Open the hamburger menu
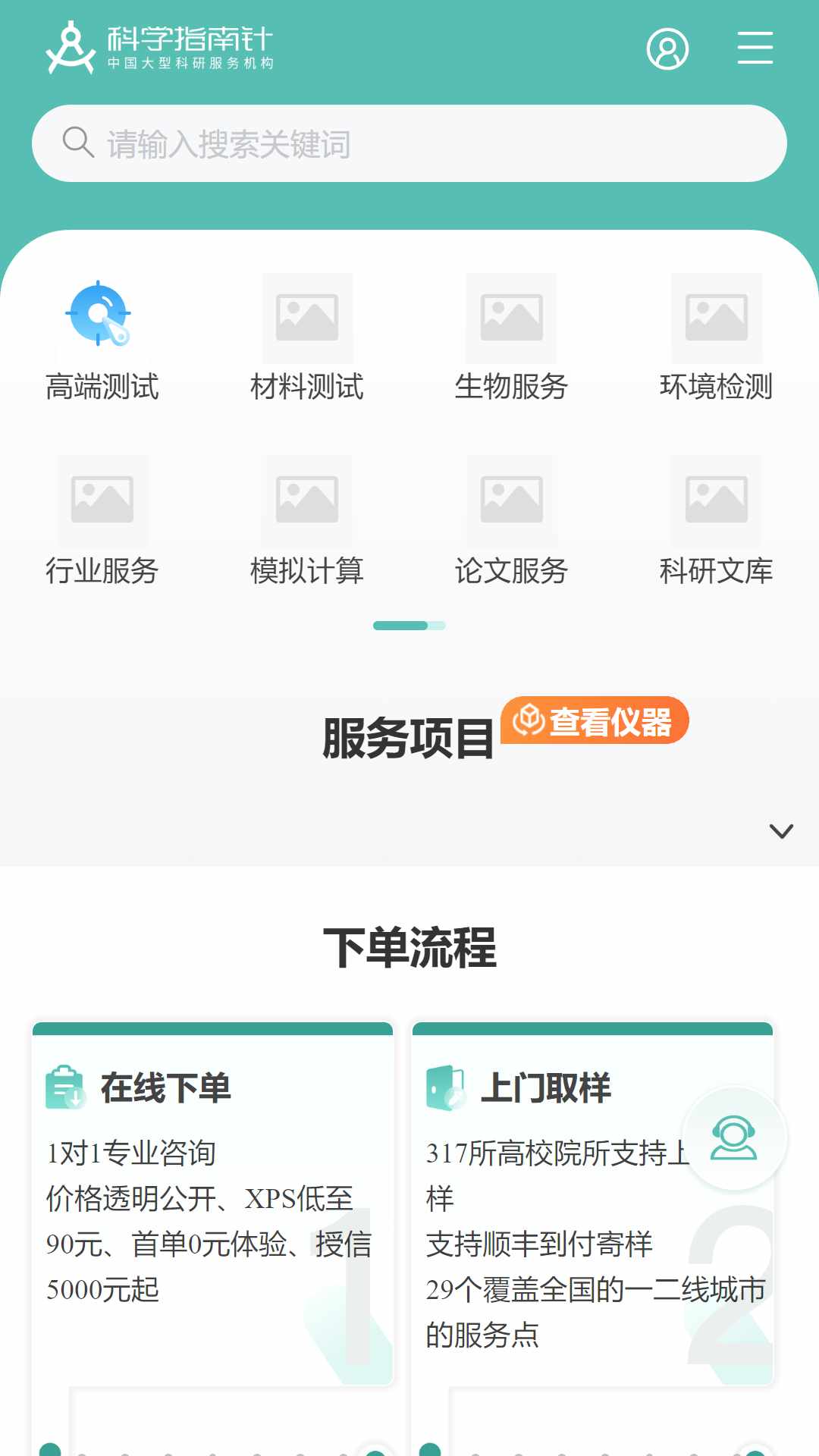 [x=755, y=48]
